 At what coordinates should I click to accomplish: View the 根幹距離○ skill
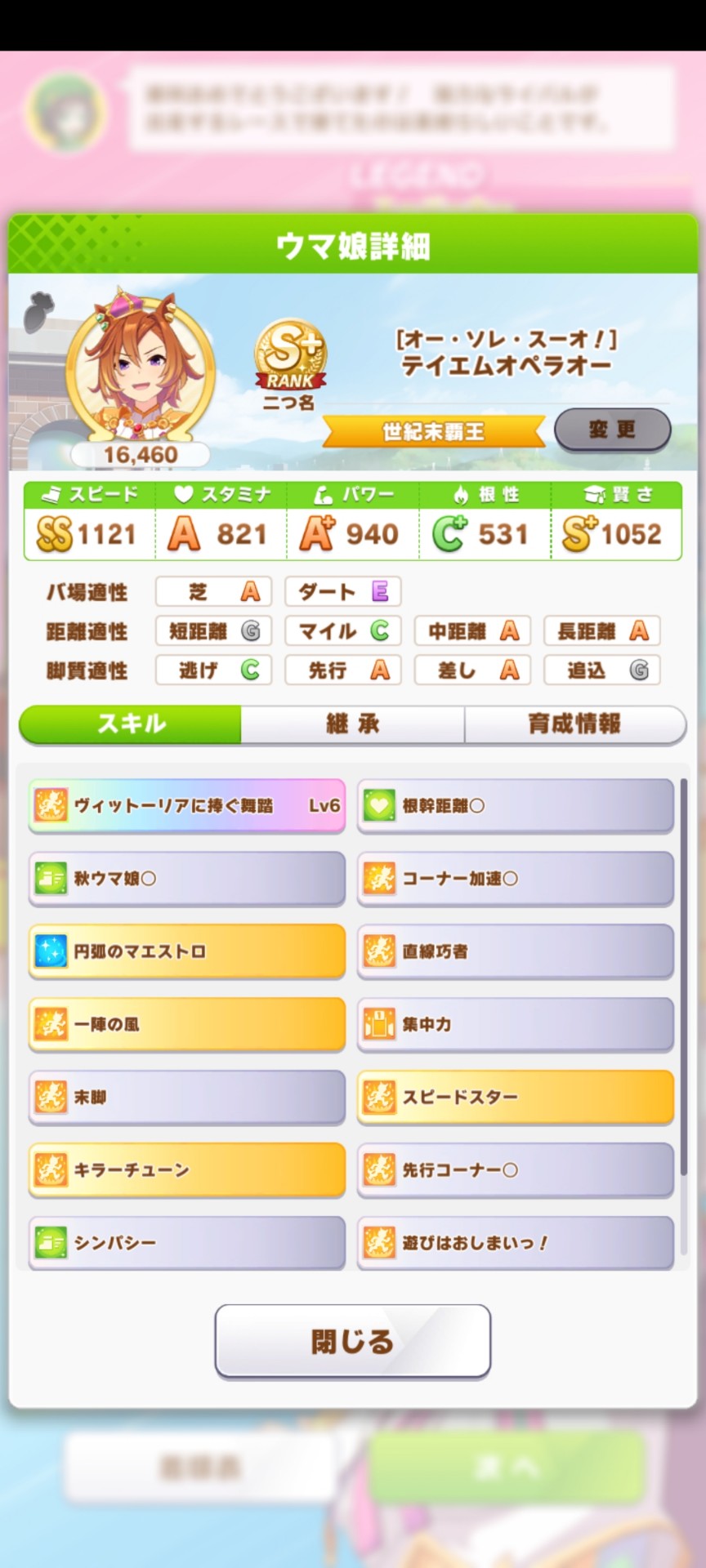coord(516,806)
